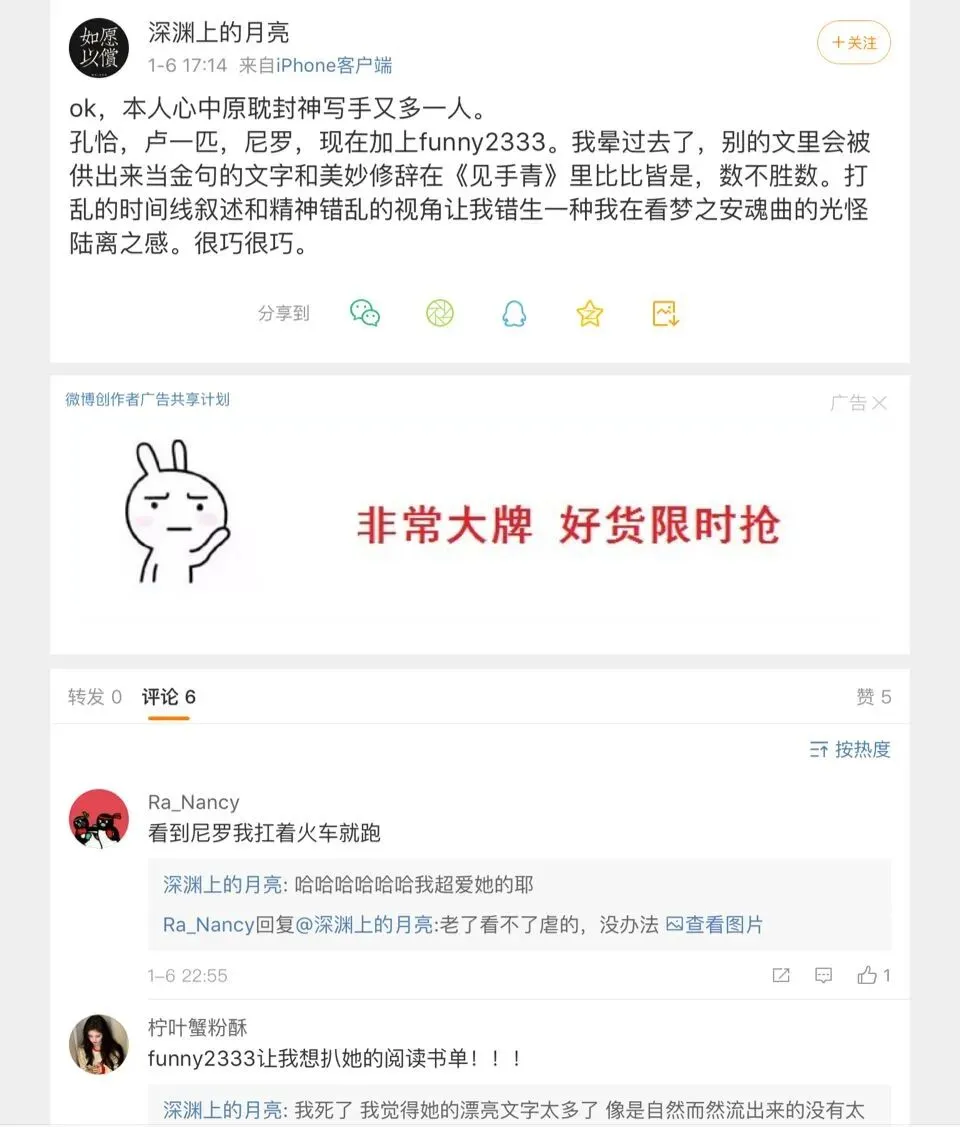Switch to the 评论 tab

168,697
